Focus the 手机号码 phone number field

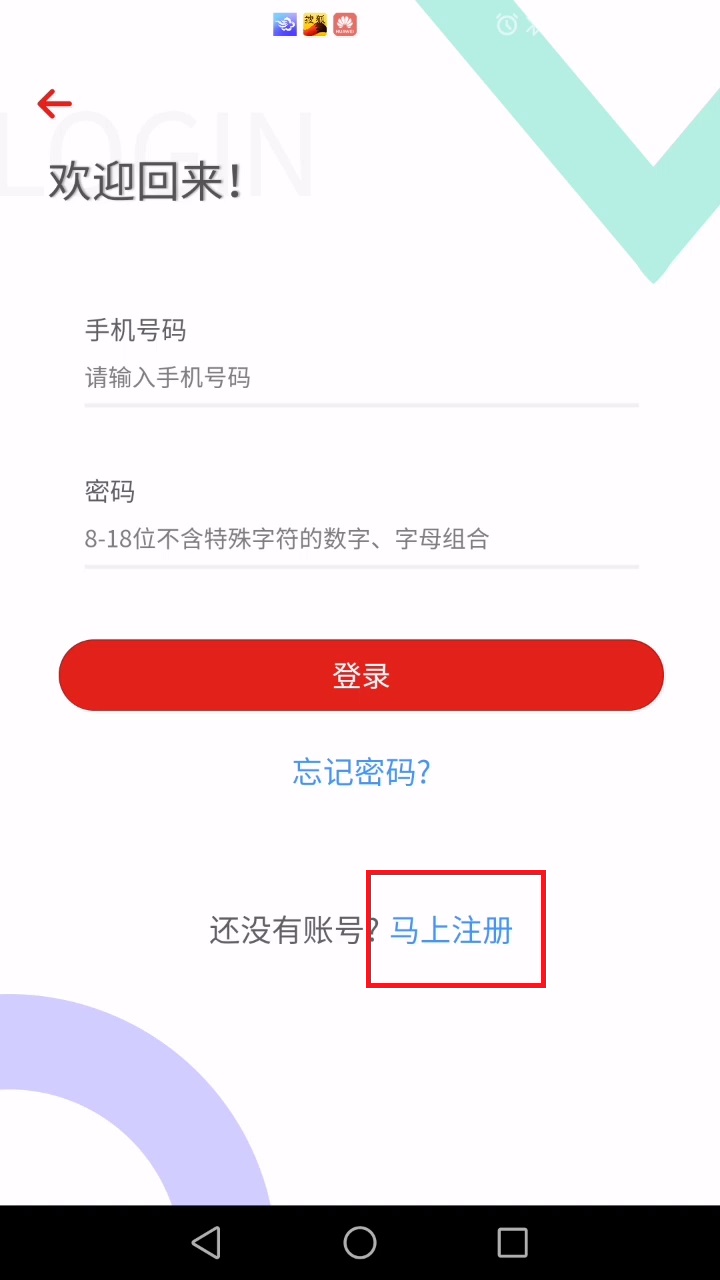click(x=361, y=378)
